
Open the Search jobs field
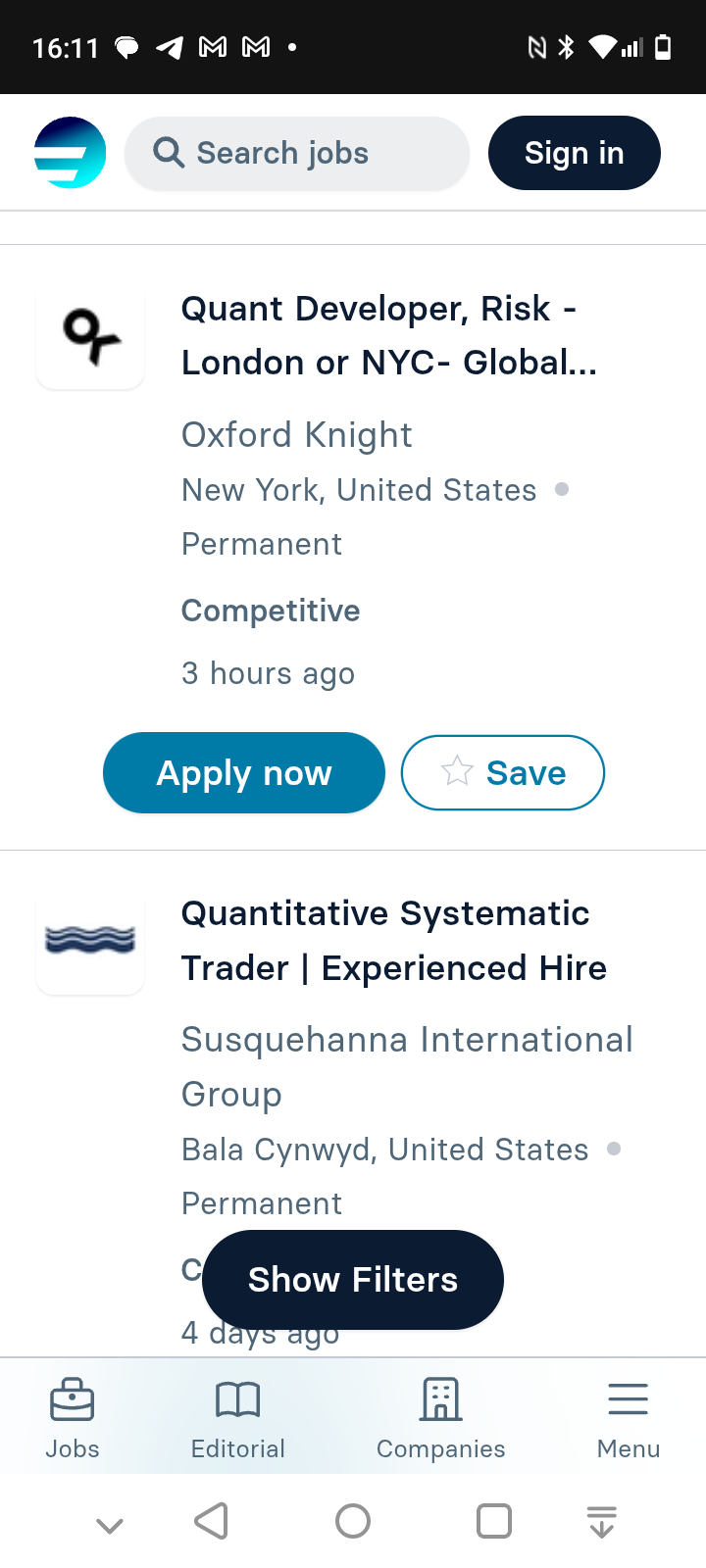[x=297, y=153]
